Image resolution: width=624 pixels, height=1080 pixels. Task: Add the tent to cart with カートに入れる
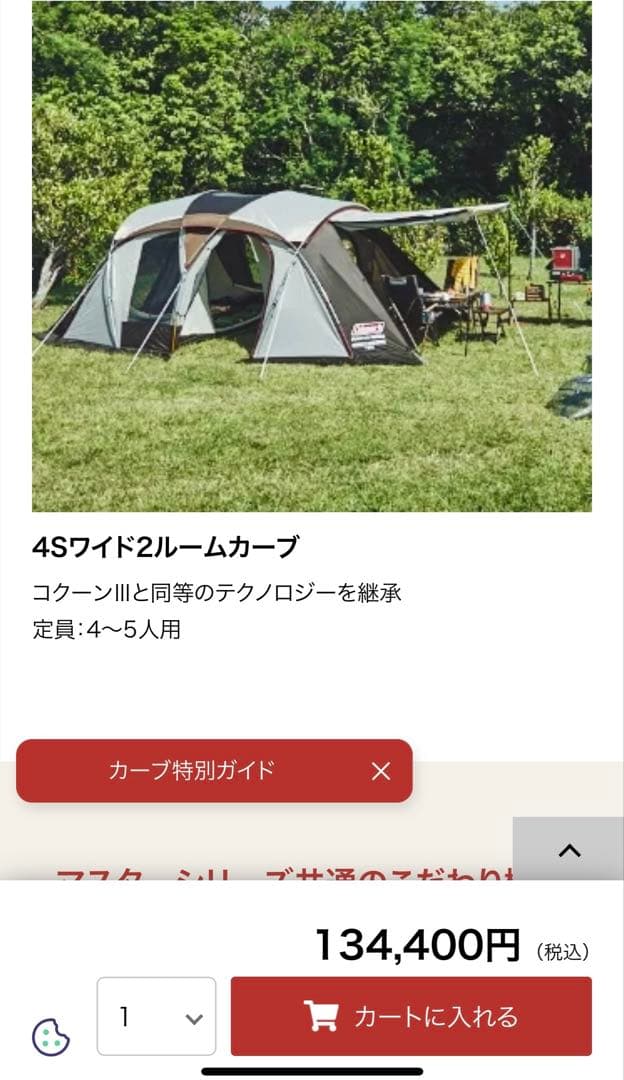[x=411, y=1016]
